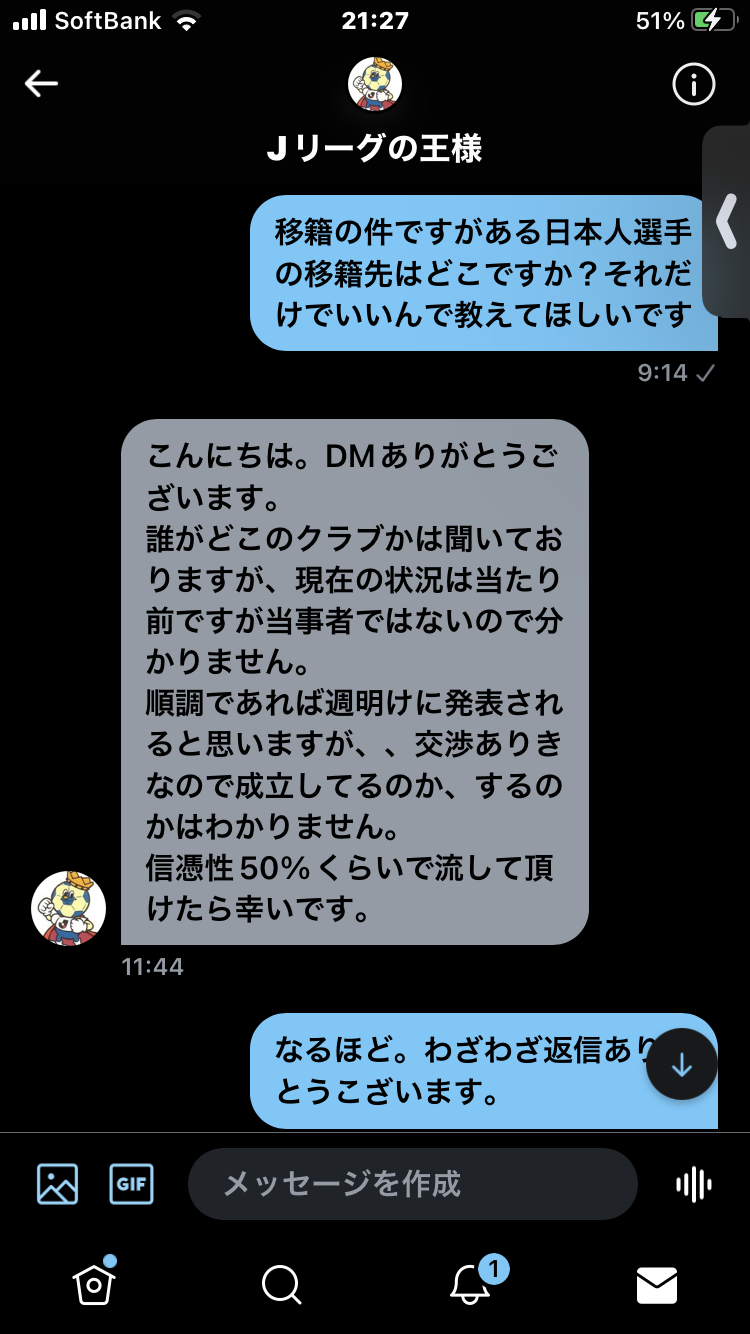The width and height of the screenshot is (750, 1334).
Task: Open the Notifications tab
Action: click(470, 1284)
